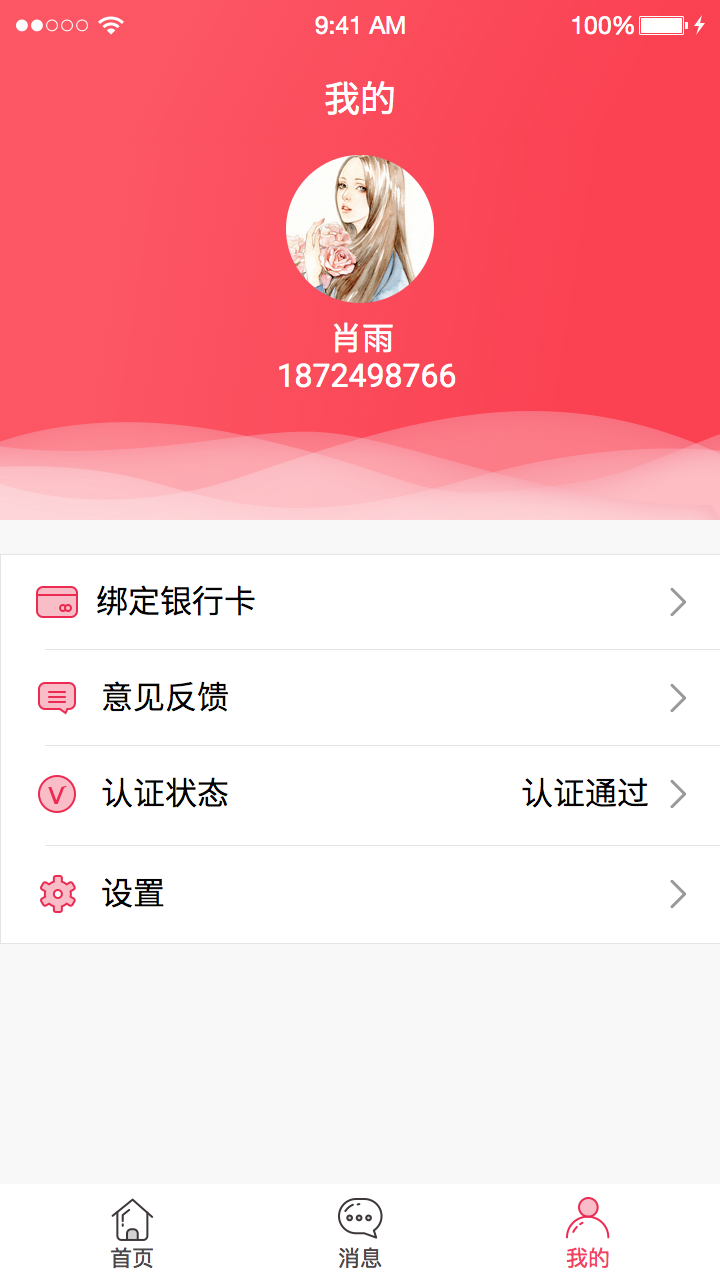The height and width of the screenshot is (1280, 720).
Task: Open the 绑定银行卡 row
Action: coord(360,602)
